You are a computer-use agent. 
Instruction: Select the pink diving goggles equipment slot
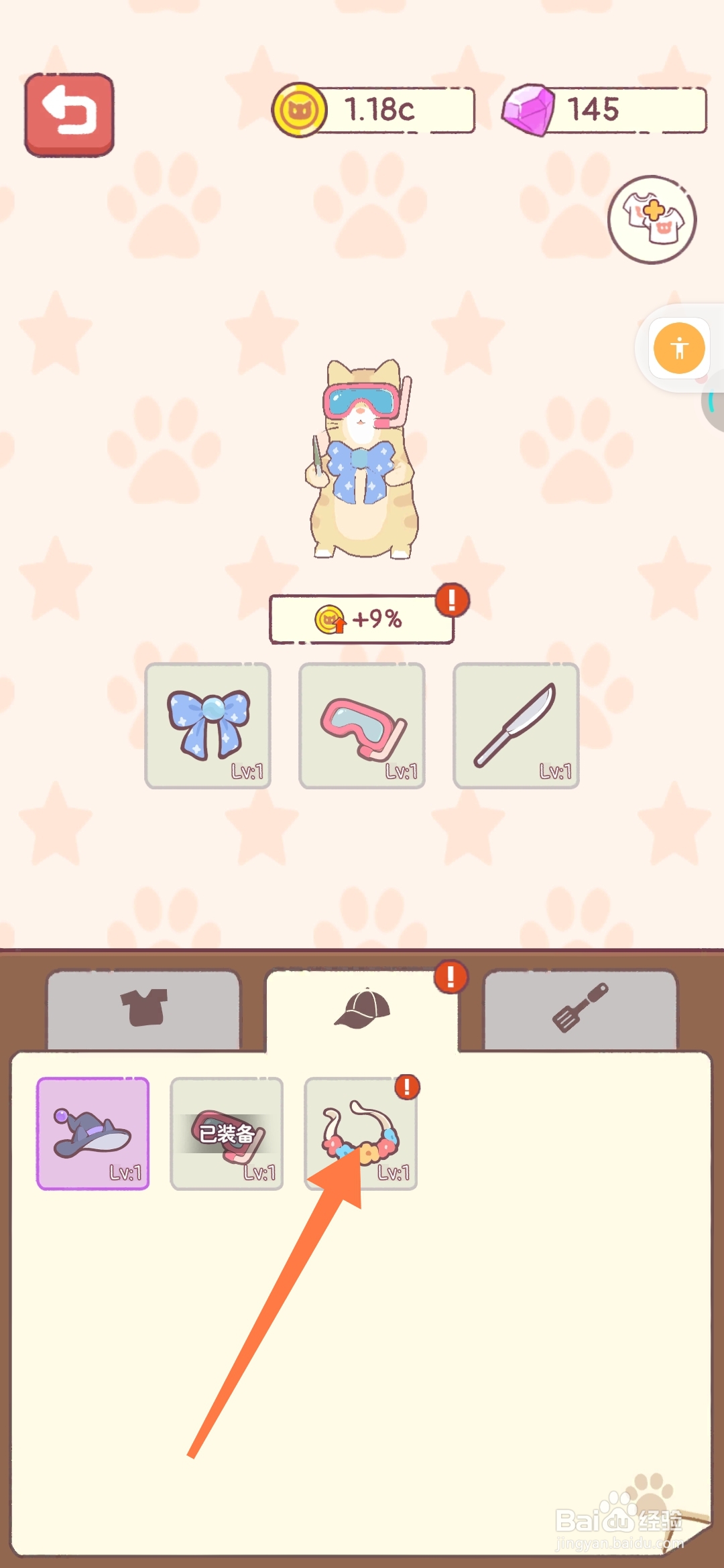(361, 726)
